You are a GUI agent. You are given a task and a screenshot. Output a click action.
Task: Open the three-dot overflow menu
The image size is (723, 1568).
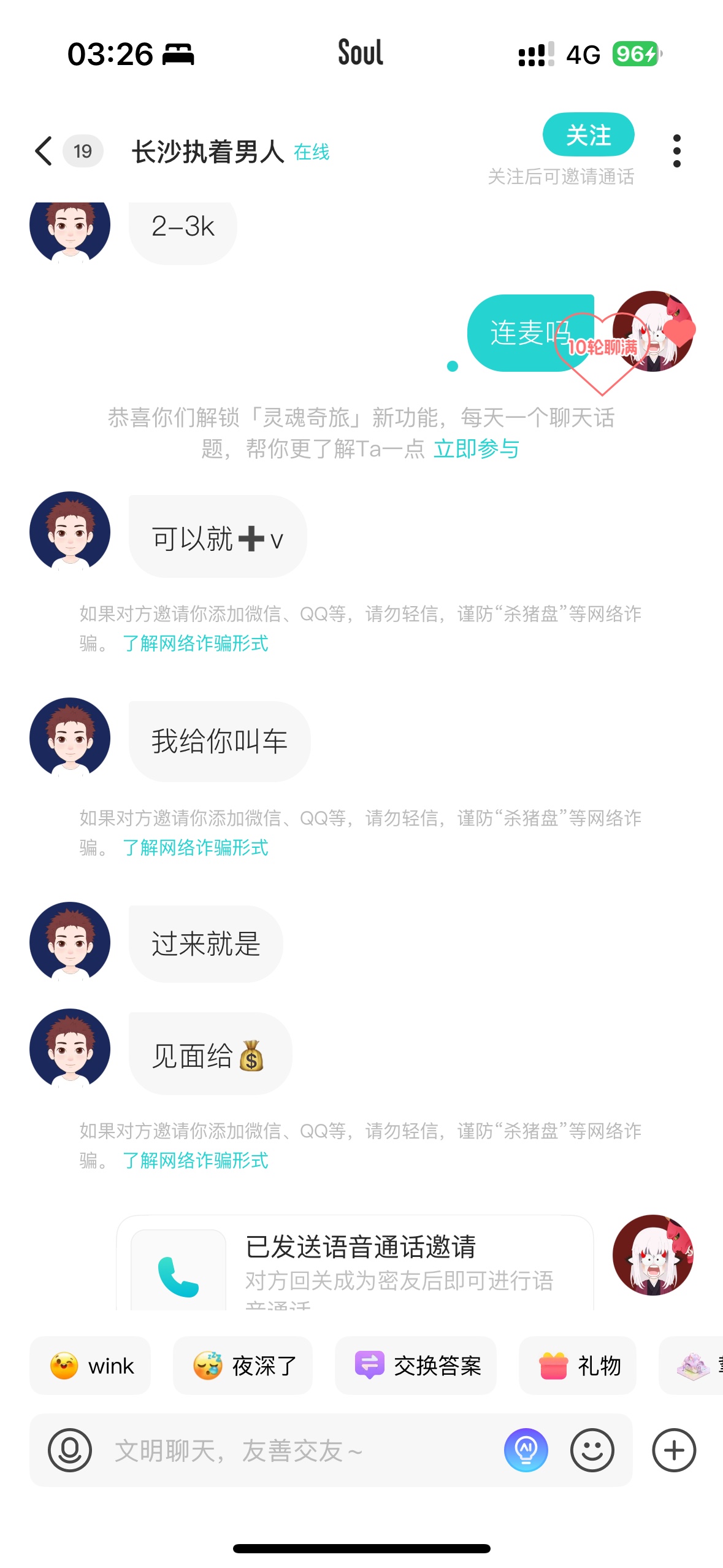click(x=676, y=151)
